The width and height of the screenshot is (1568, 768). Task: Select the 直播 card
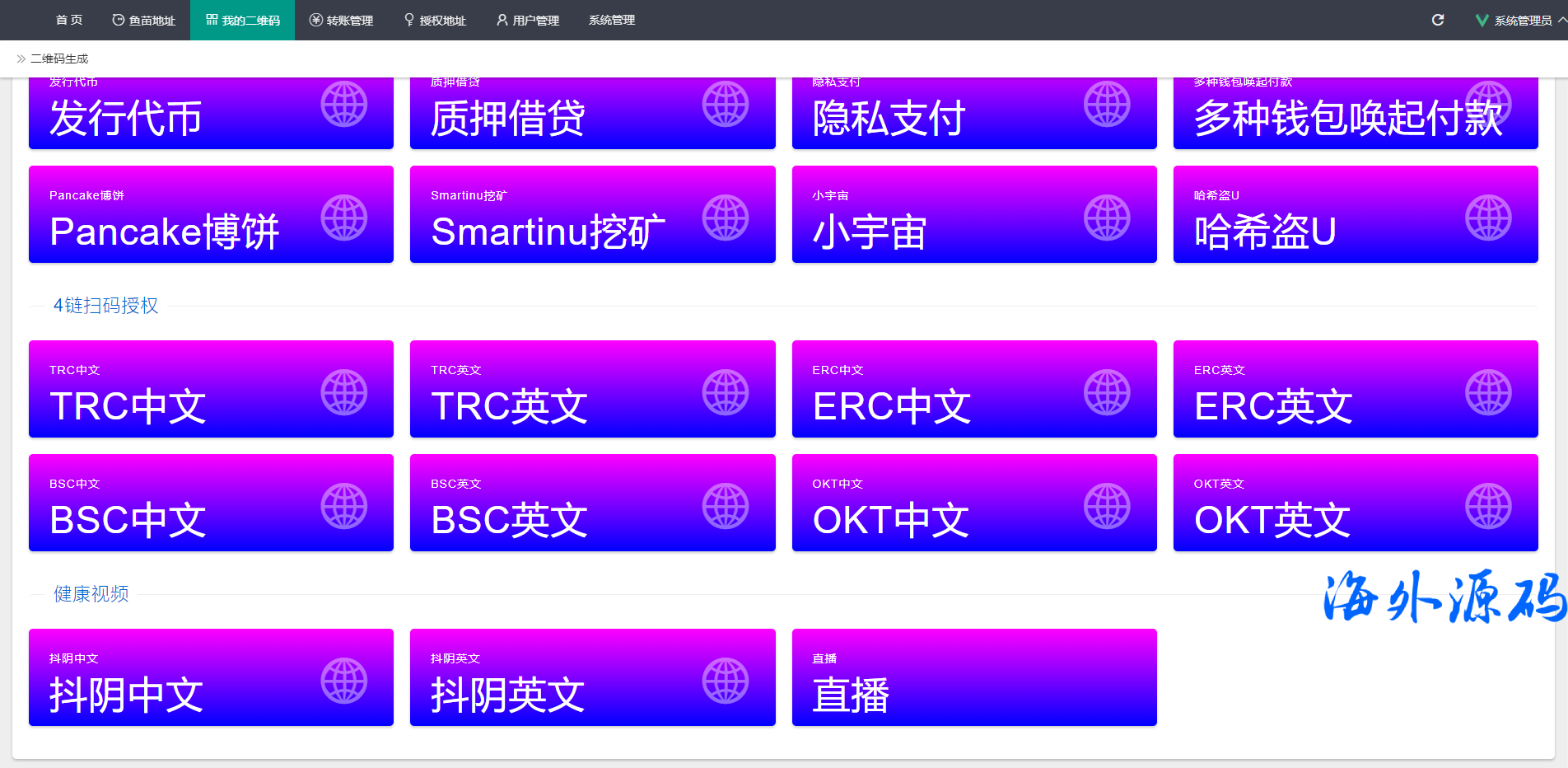tap(973, 677)
